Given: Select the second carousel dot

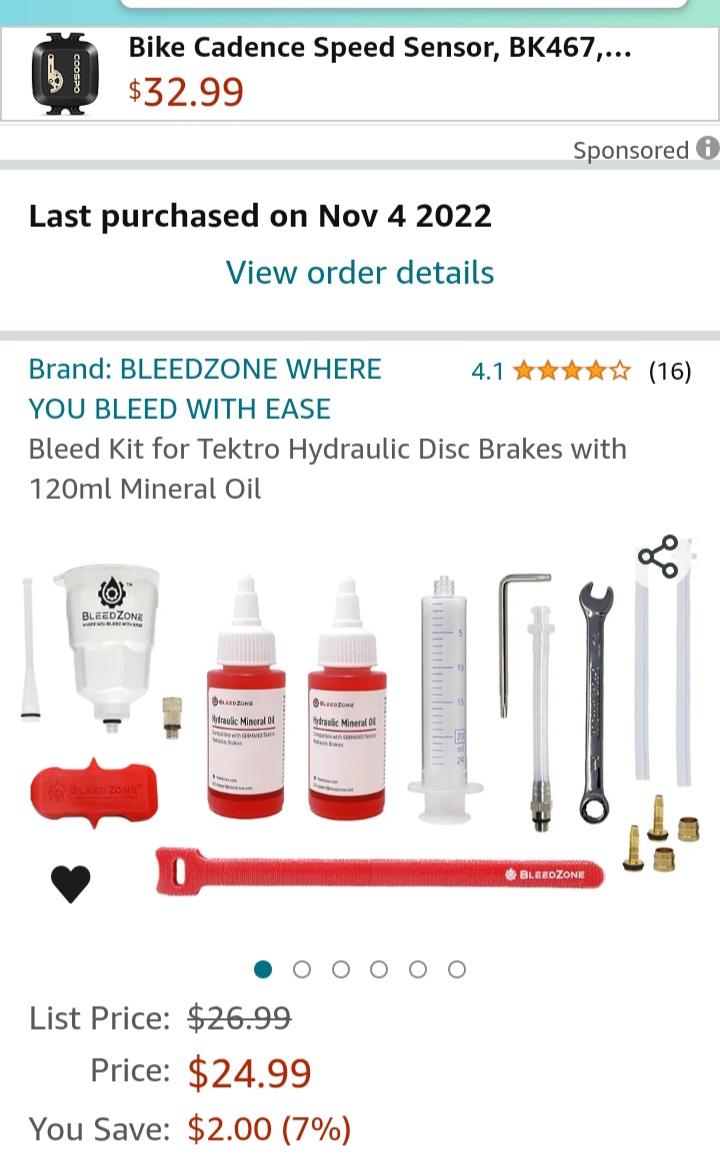Looking at the screenshot, I should tap(302, 968).
